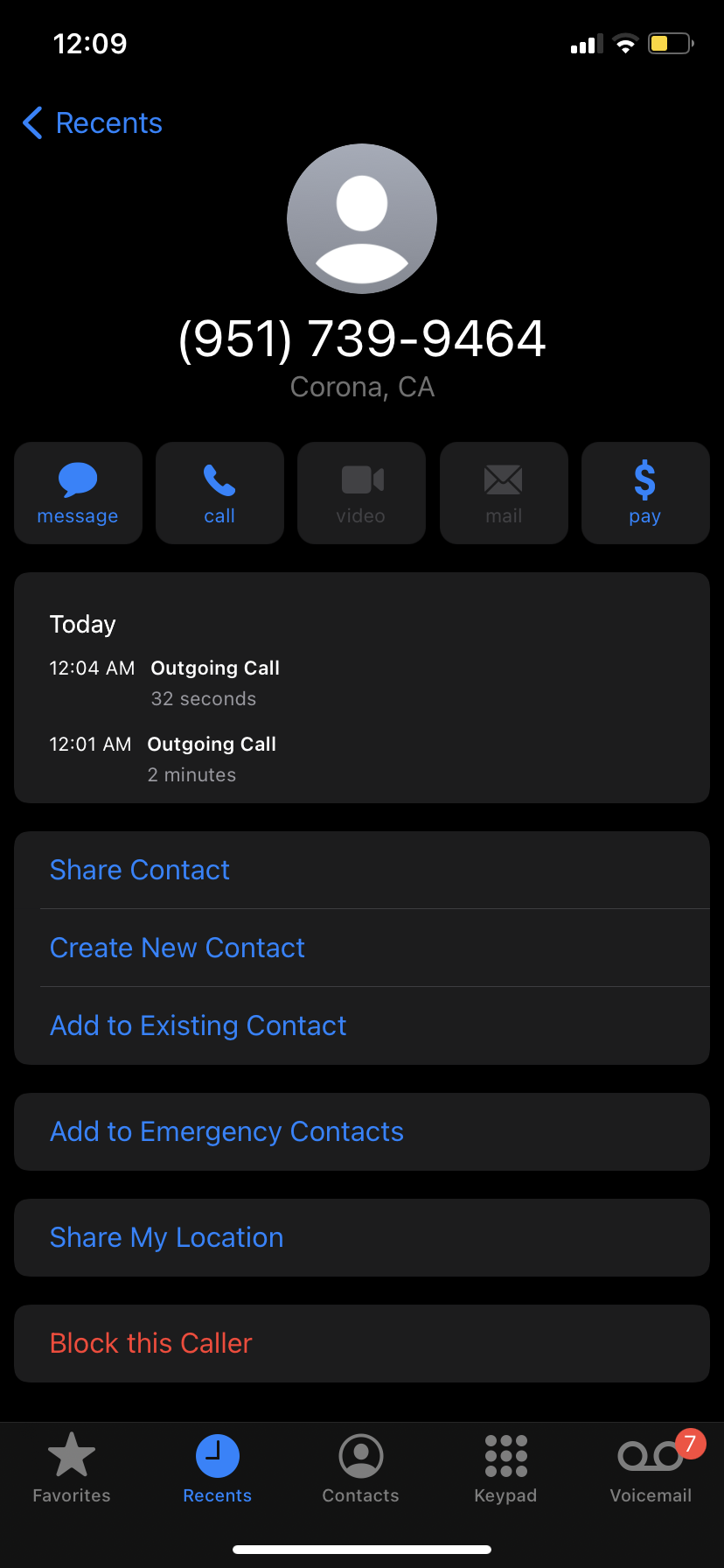Viewport: 724px width, 1568px height.
Task: Add to Emergency Contacts
Action: pos(227,1131)
